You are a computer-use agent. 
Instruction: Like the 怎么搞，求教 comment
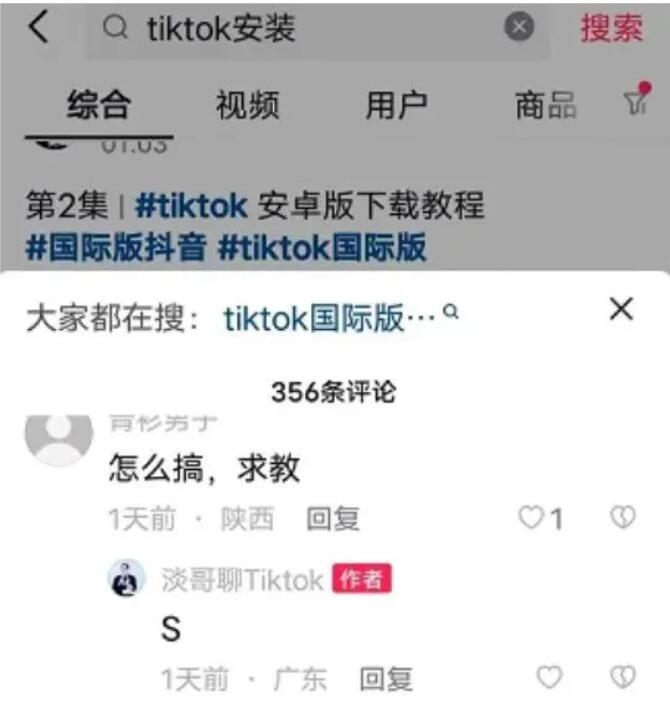coord(532,517)
